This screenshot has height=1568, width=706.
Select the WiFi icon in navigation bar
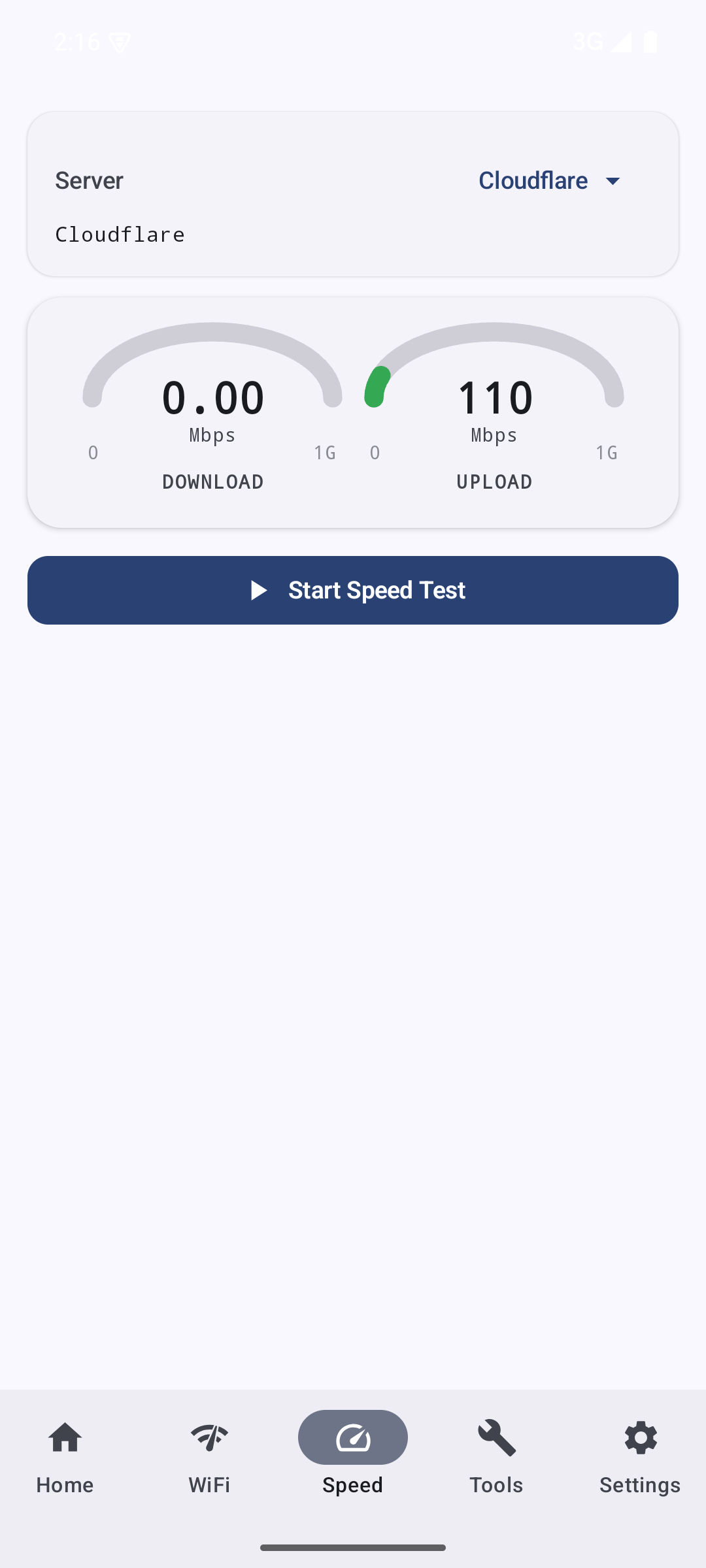pos(209,1437)
